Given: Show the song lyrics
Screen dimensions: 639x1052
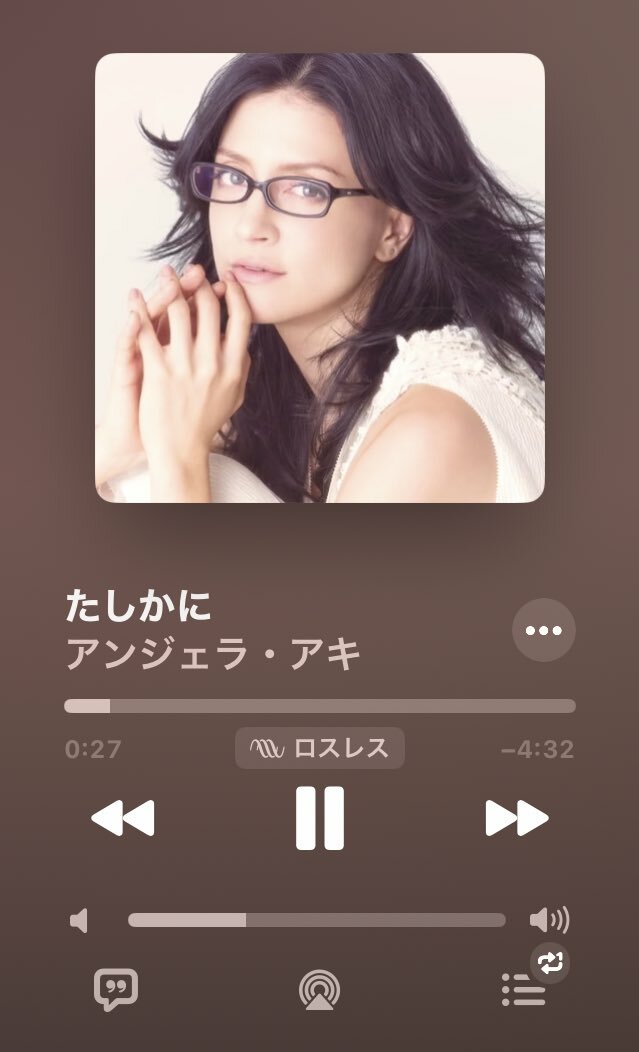Looking at the screenshot, I should coord(115,990).
